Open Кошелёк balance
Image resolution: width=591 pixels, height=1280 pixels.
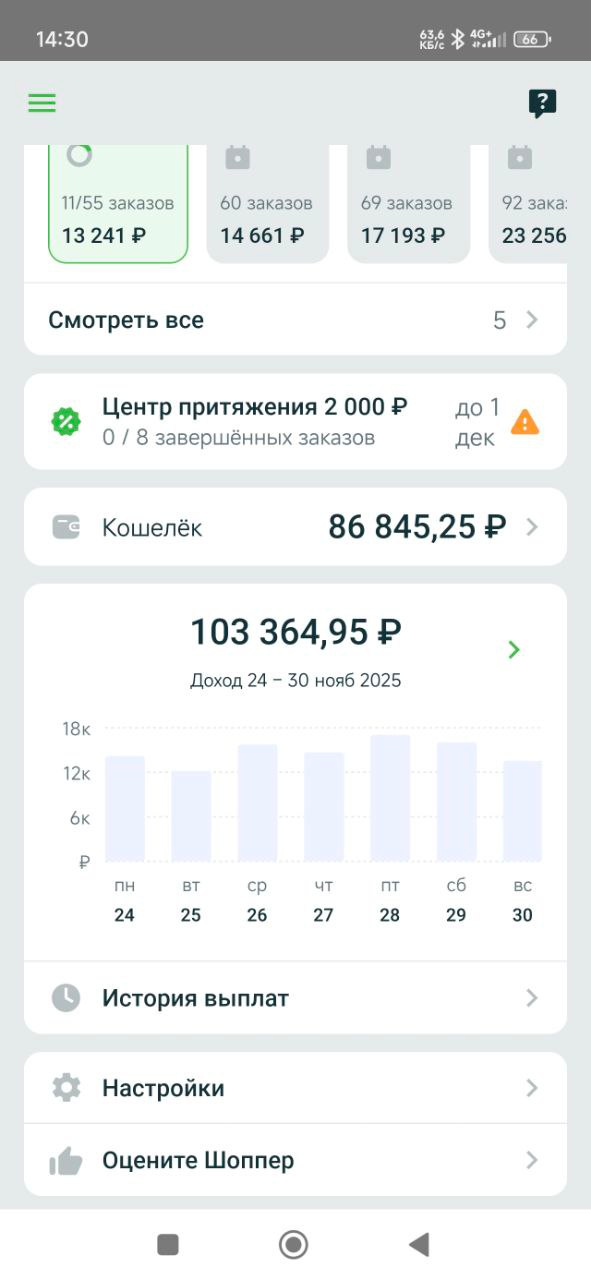tap(295, 527)
